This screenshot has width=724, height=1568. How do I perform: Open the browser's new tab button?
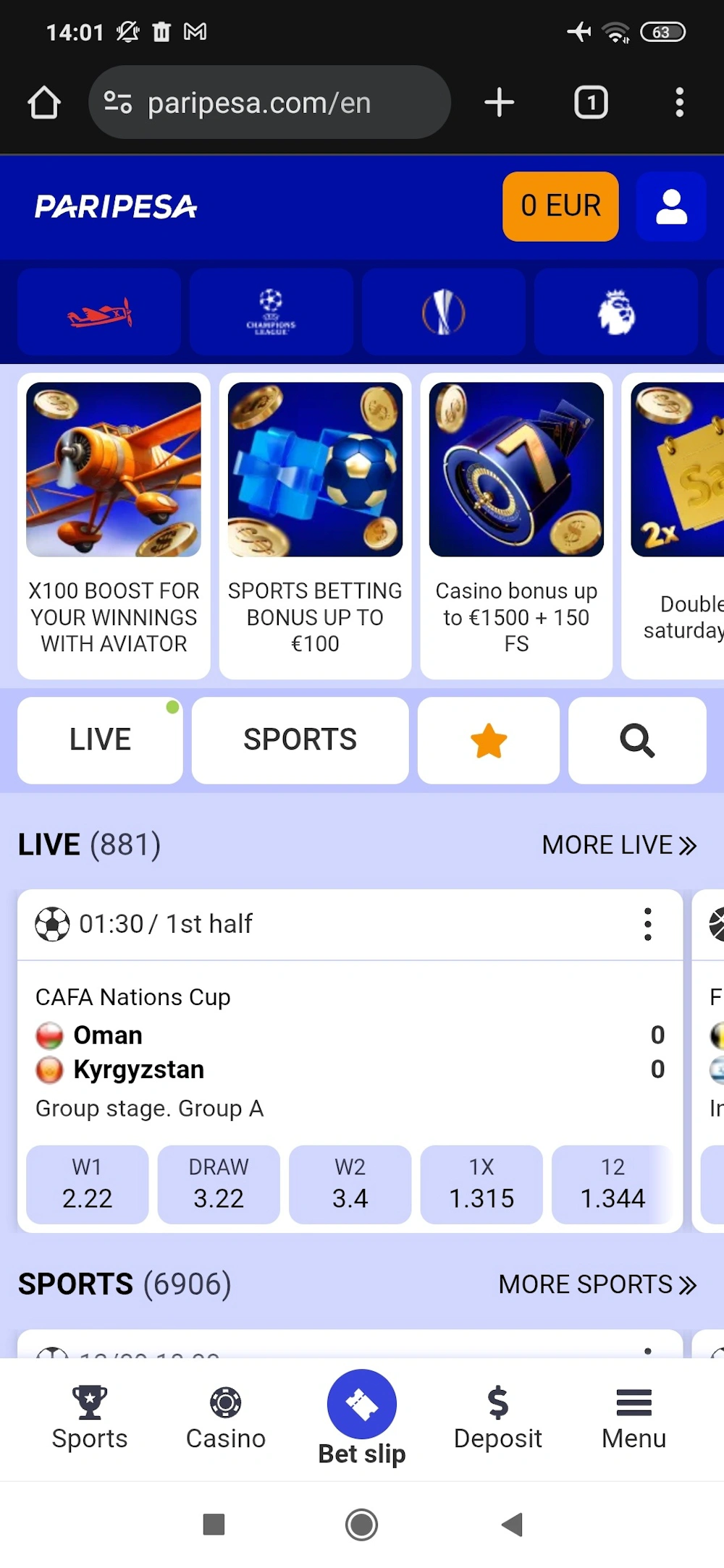500,103
